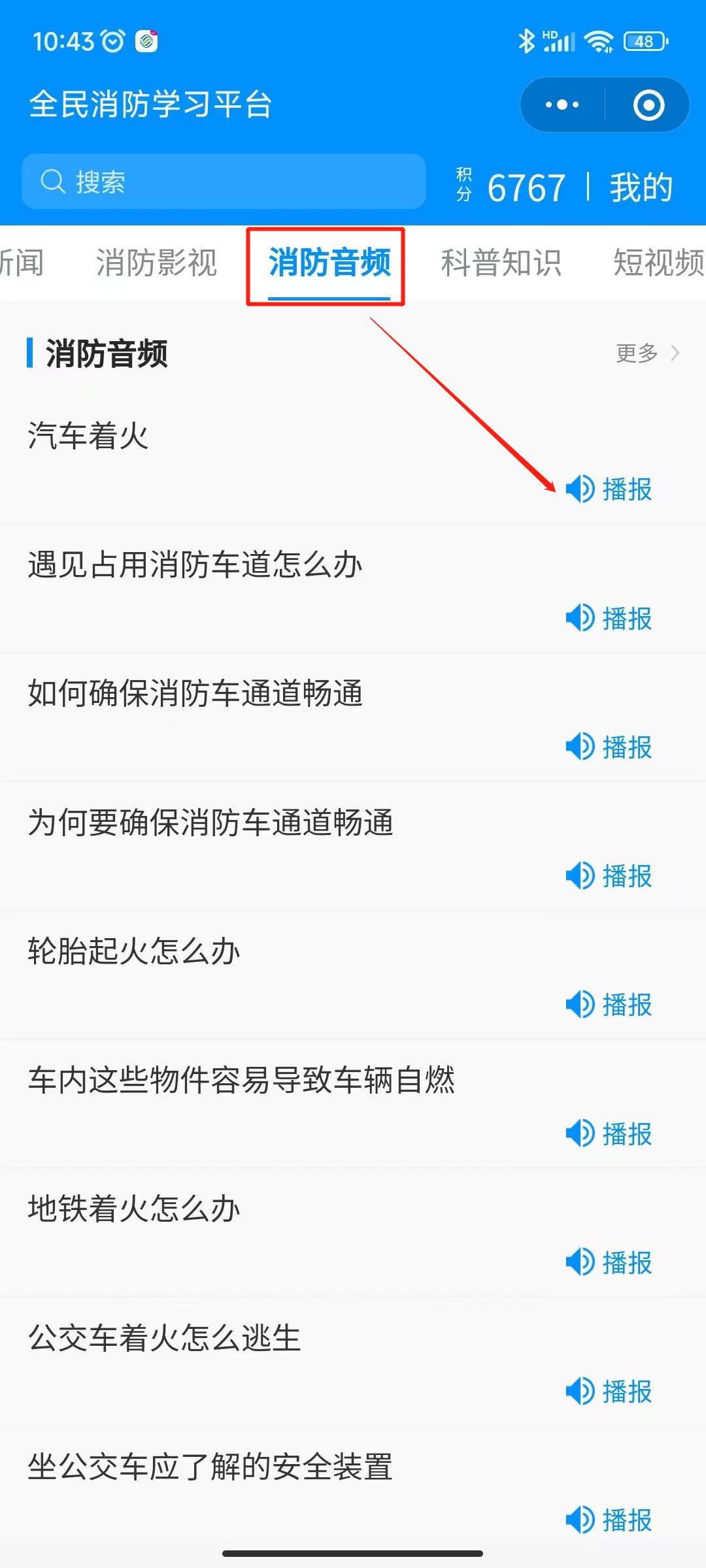Play 播报 for 公交车着火怎么逃生
706x1568 pixels.
(x=609, y=1391)
